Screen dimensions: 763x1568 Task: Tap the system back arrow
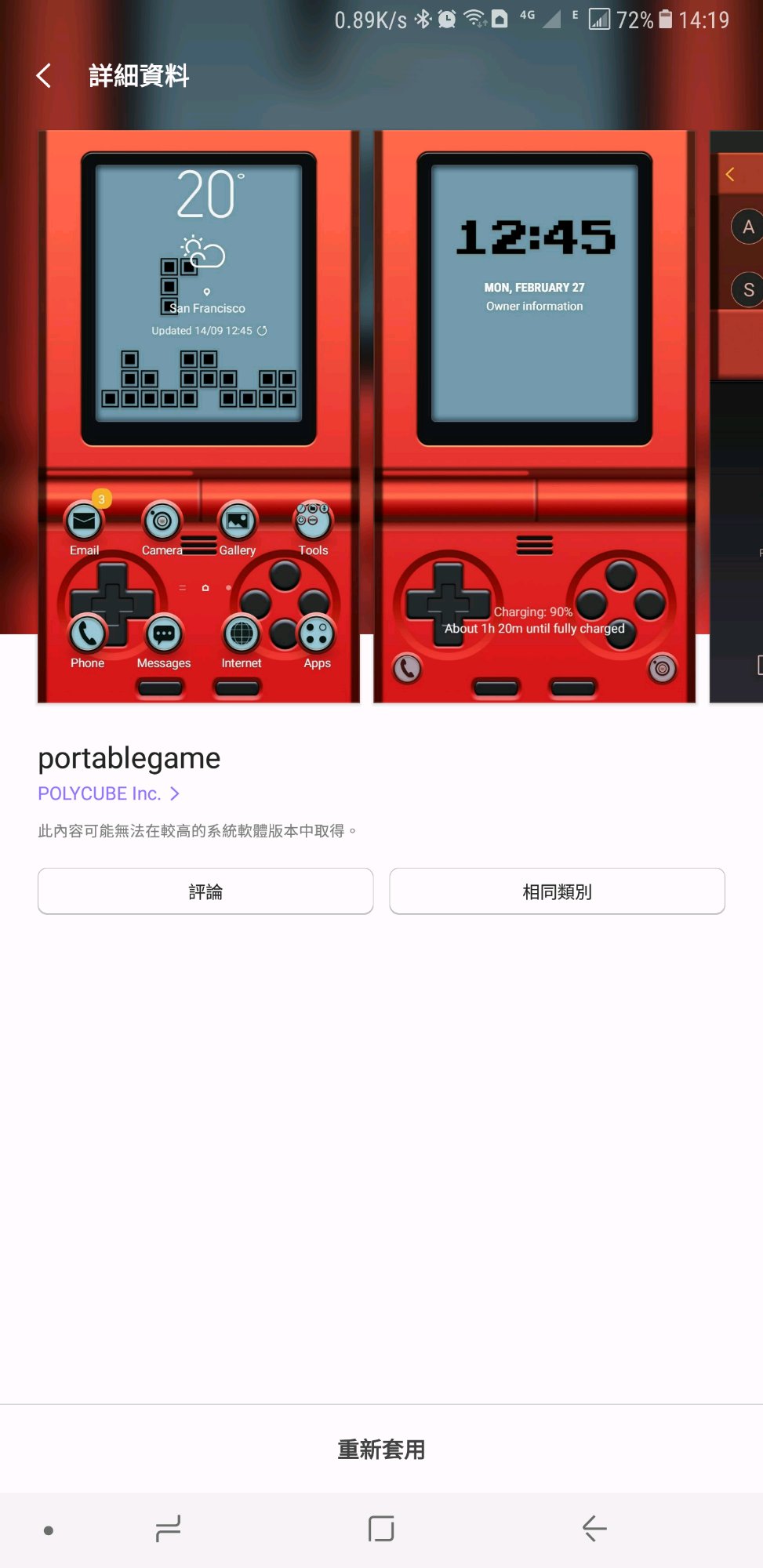[x=594, y=1529]
